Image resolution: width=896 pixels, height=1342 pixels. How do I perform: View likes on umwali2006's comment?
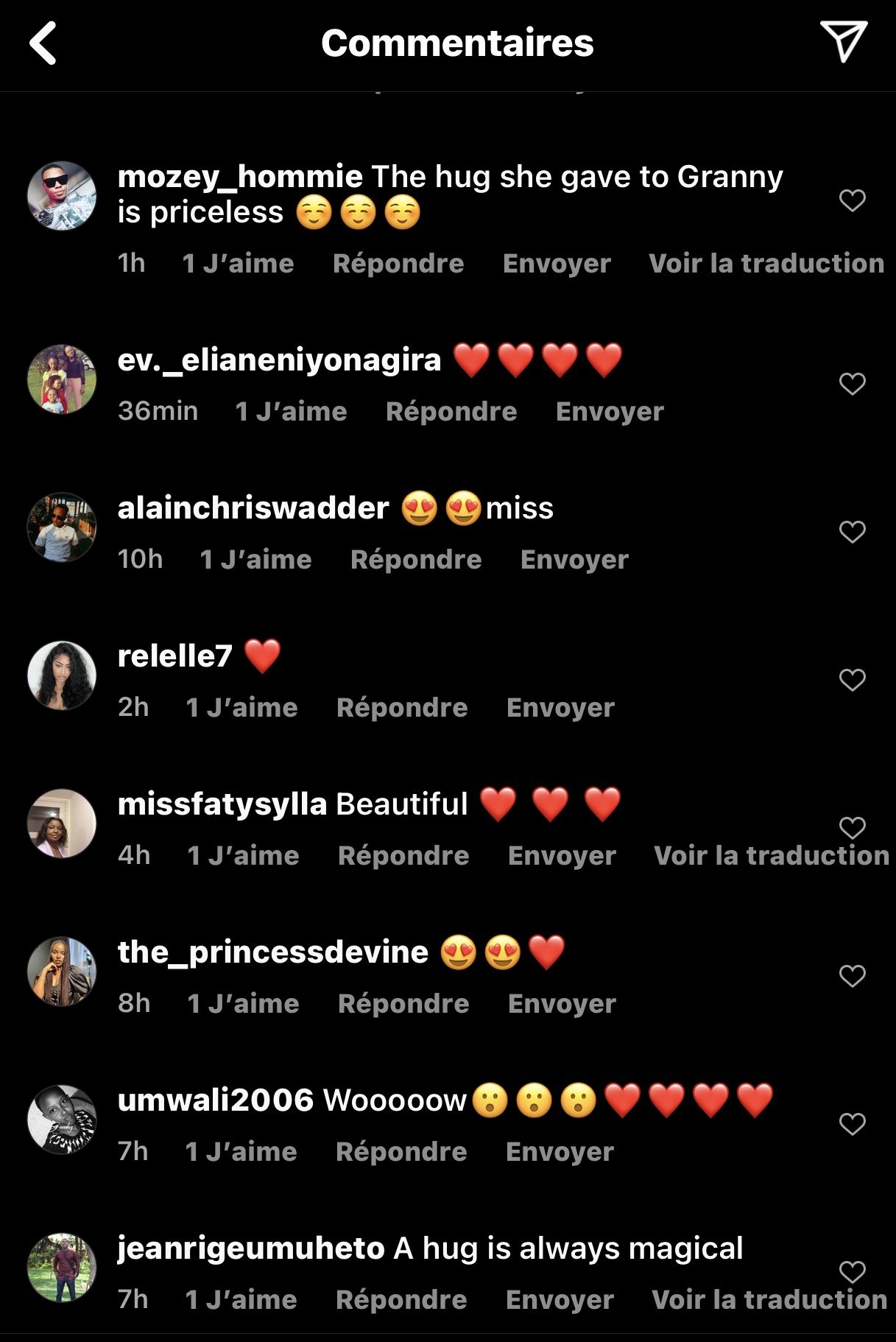click(x=241, y=1152)
